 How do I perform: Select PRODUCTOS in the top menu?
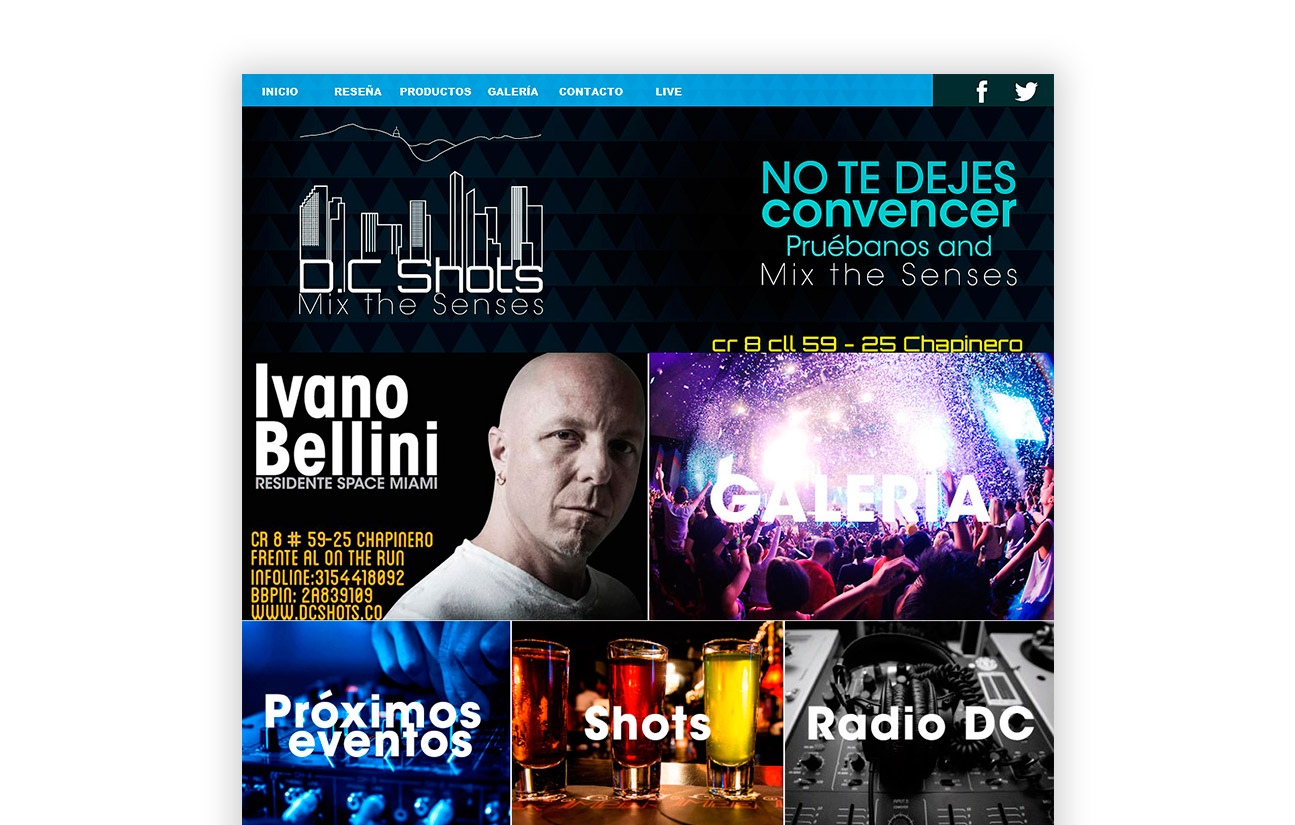click(x=435, y=92)
